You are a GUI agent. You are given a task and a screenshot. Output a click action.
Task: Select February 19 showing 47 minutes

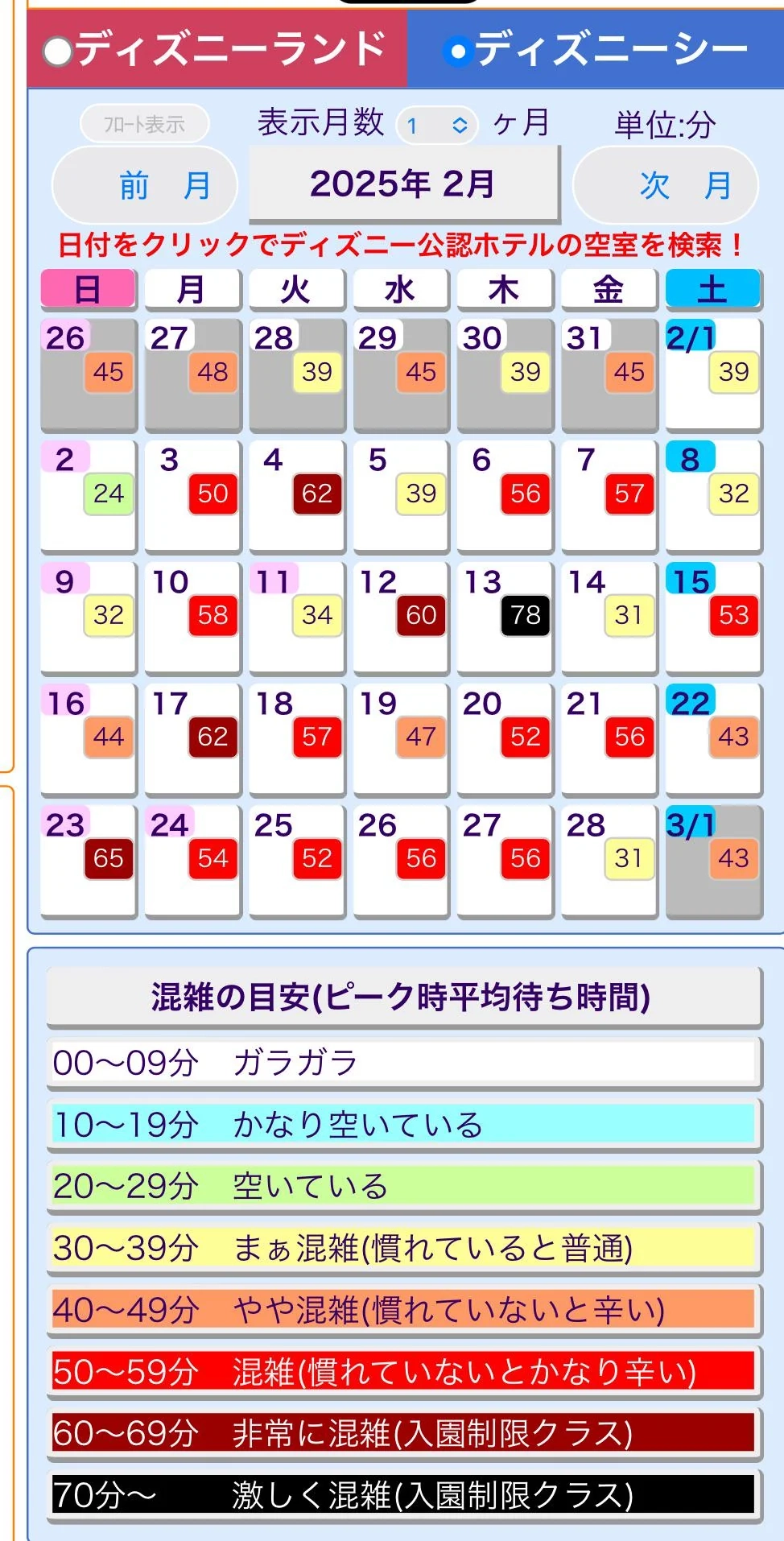400,737
